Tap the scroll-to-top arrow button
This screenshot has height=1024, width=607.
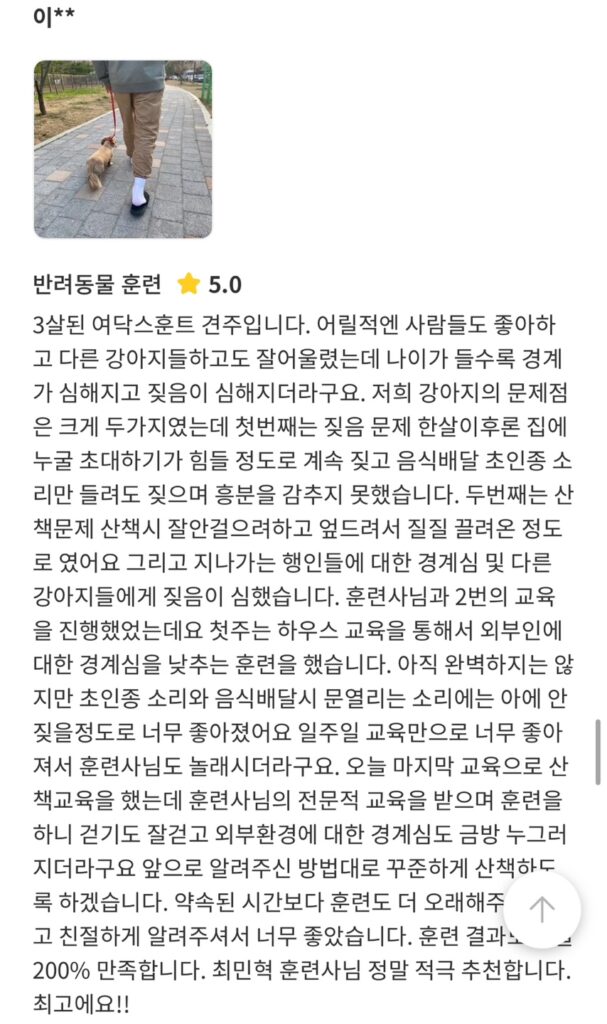pyautogui.click(x=542, y=909)
